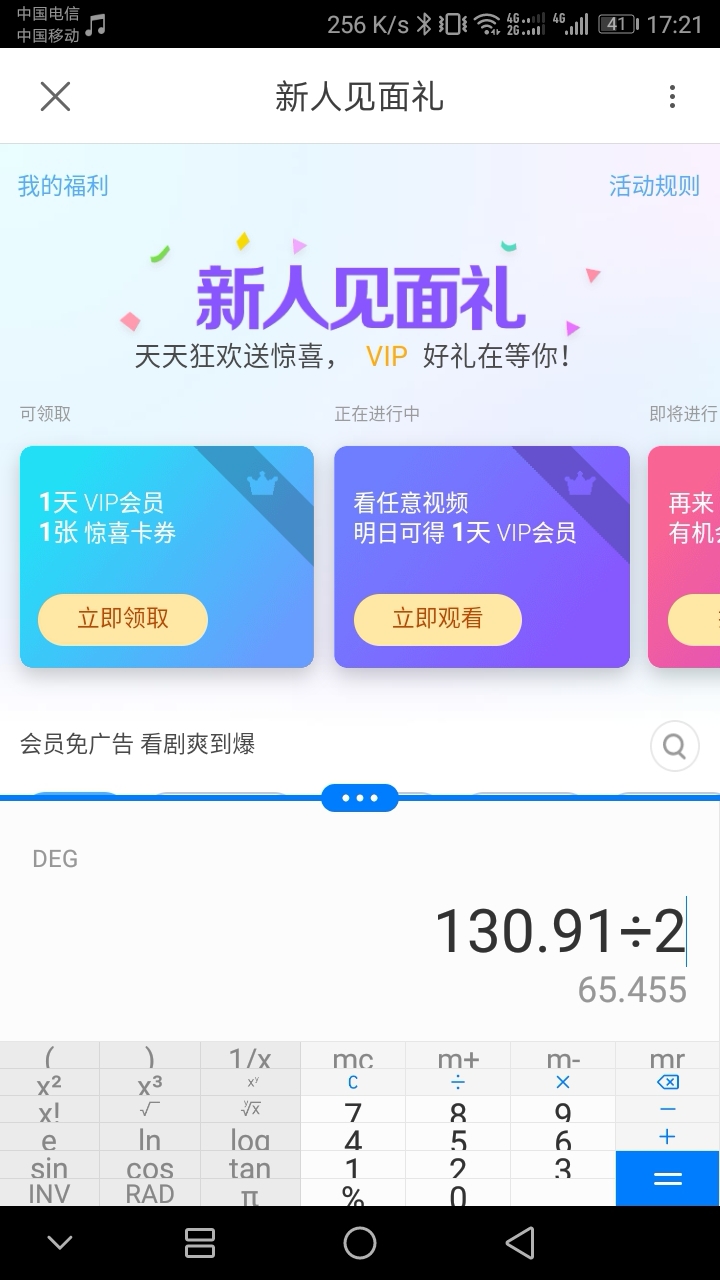Switch calculator from DEG using the RAD key
Viewport: 720px width, 1280px height.
click(149, 1190)
